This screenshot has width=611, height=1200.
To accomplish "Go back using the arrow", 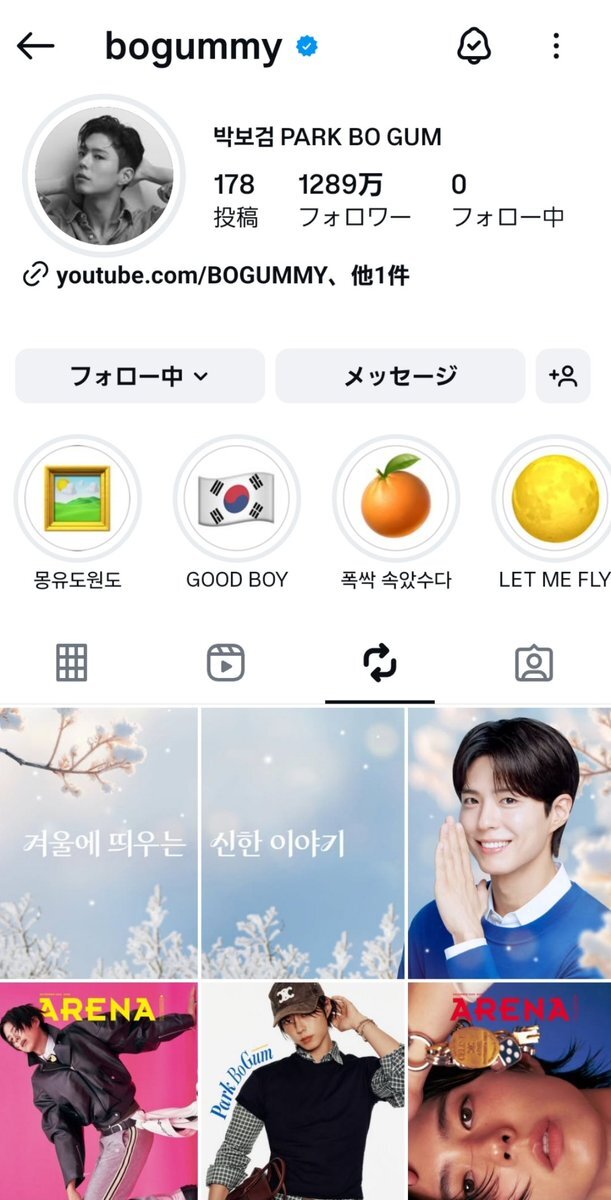I will point(35,46).
